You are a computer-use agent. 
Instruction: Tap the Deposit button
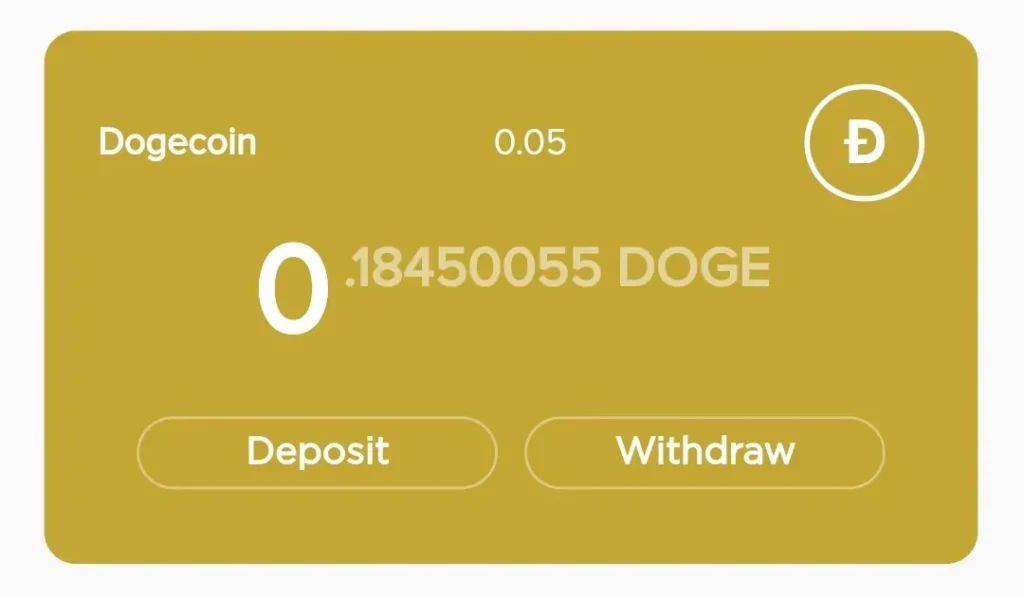coord(317,452)
